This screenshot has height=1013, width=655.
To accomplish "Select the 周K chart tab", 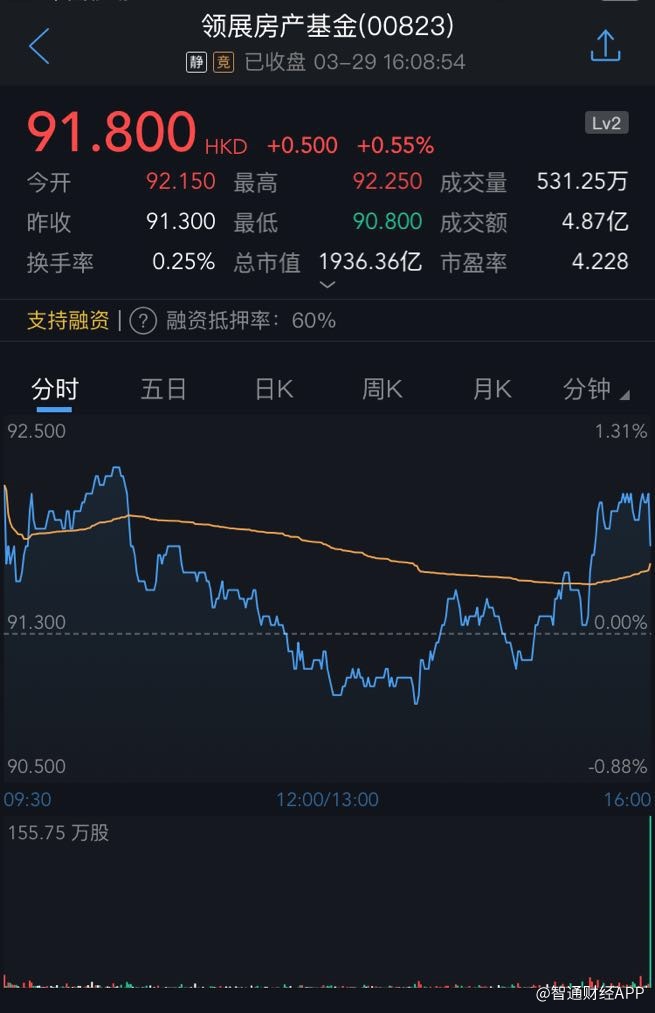I will pyautogui.click(x=382, y=389).
